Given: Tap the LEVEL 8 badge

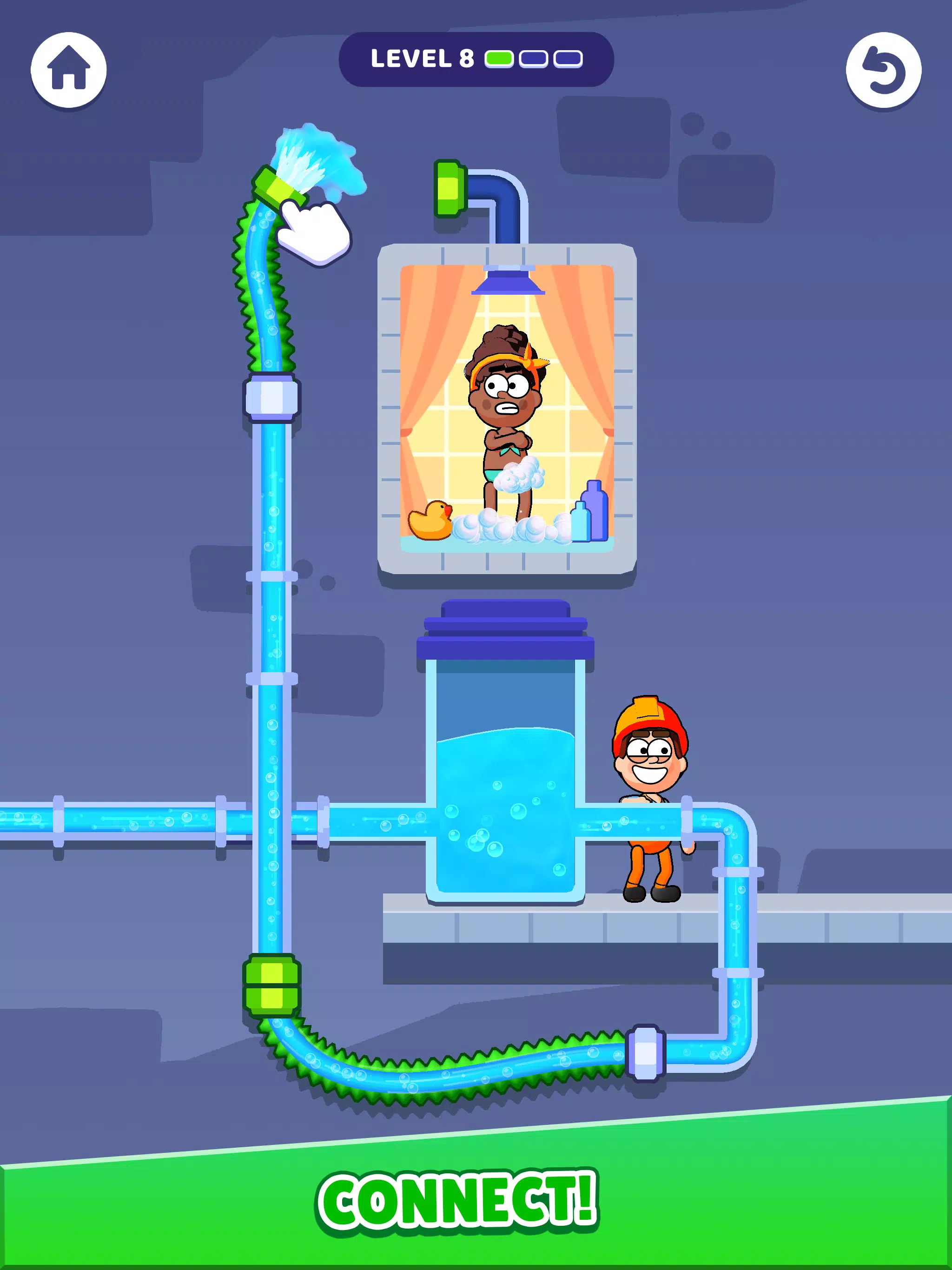Looking at the screenshot, I should [476, 58].
